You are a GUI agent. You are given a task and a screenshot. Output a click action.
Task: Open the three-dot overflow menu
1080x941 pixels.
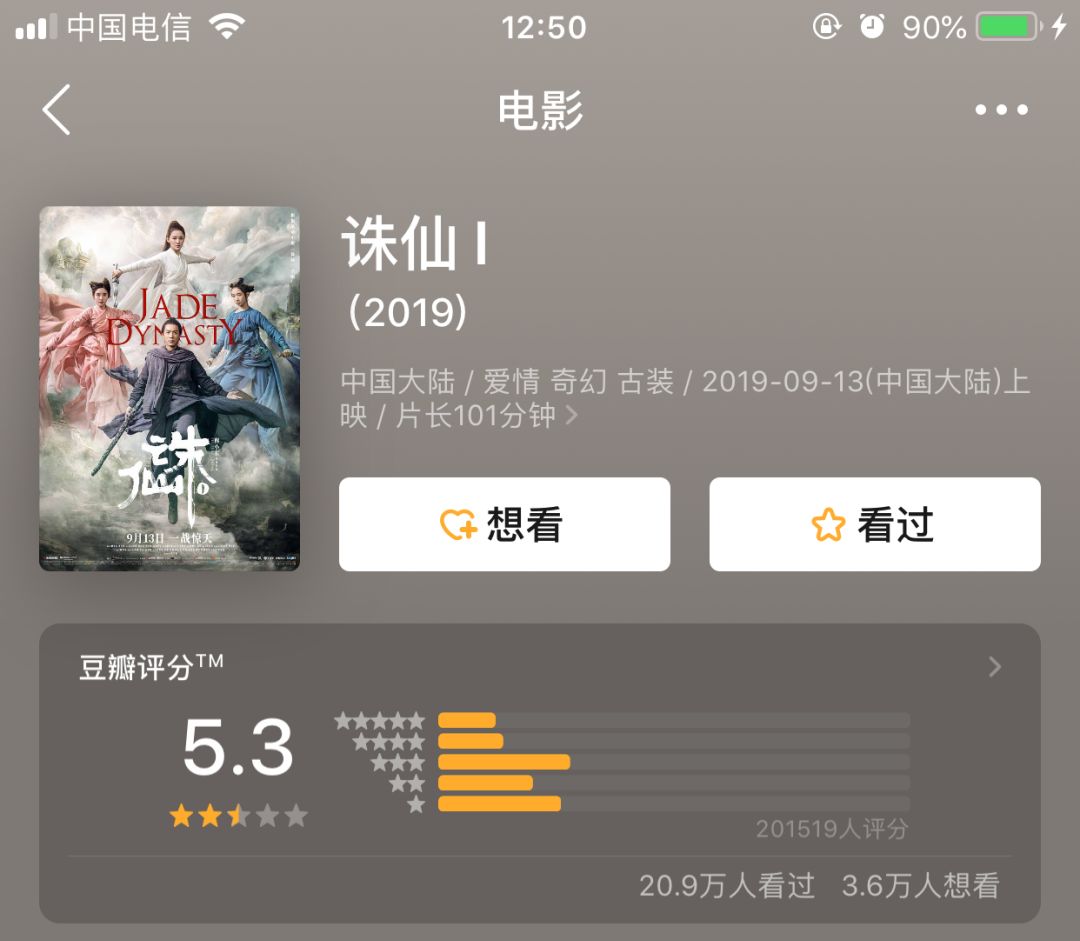pos(1001,110)
